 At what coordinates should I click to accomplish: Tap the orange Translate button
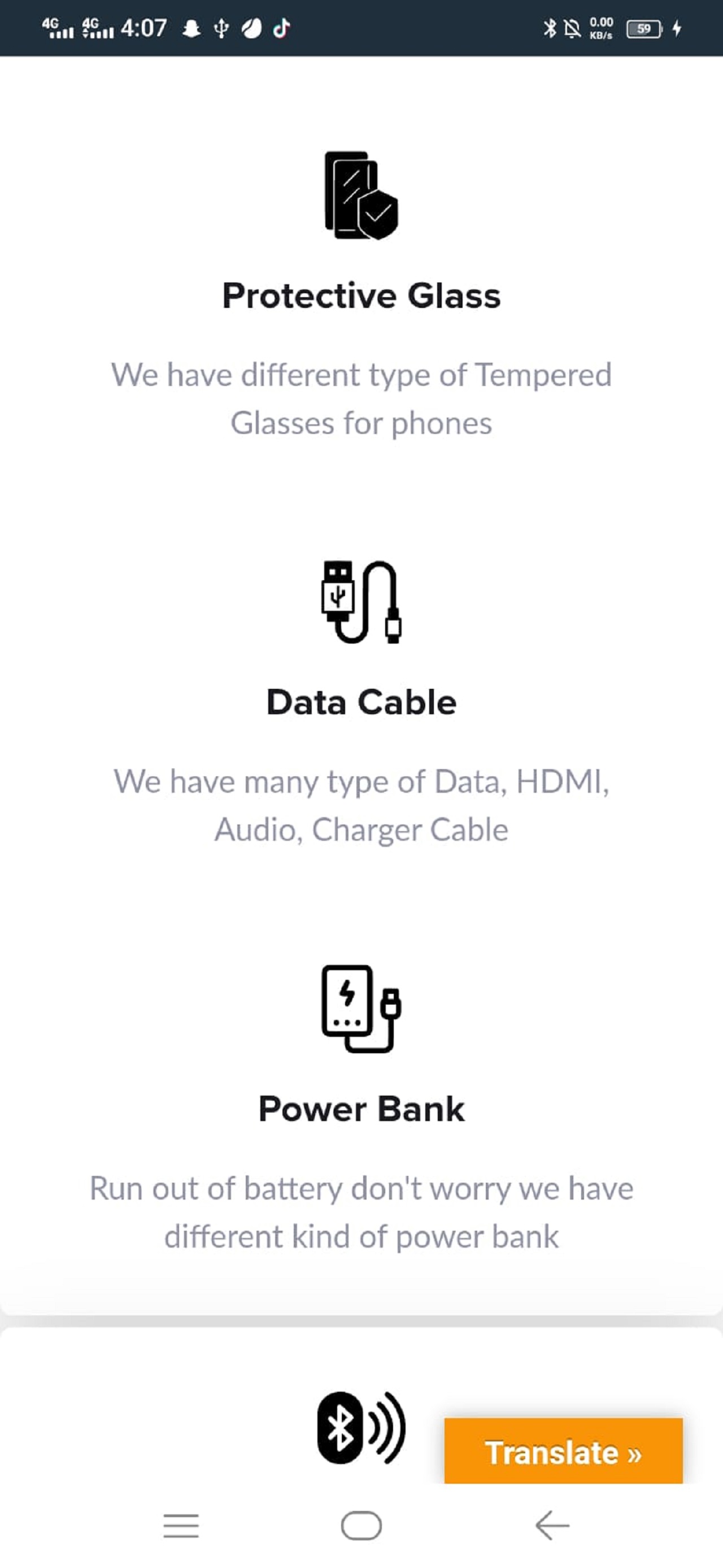click(x=563, y=1452)
